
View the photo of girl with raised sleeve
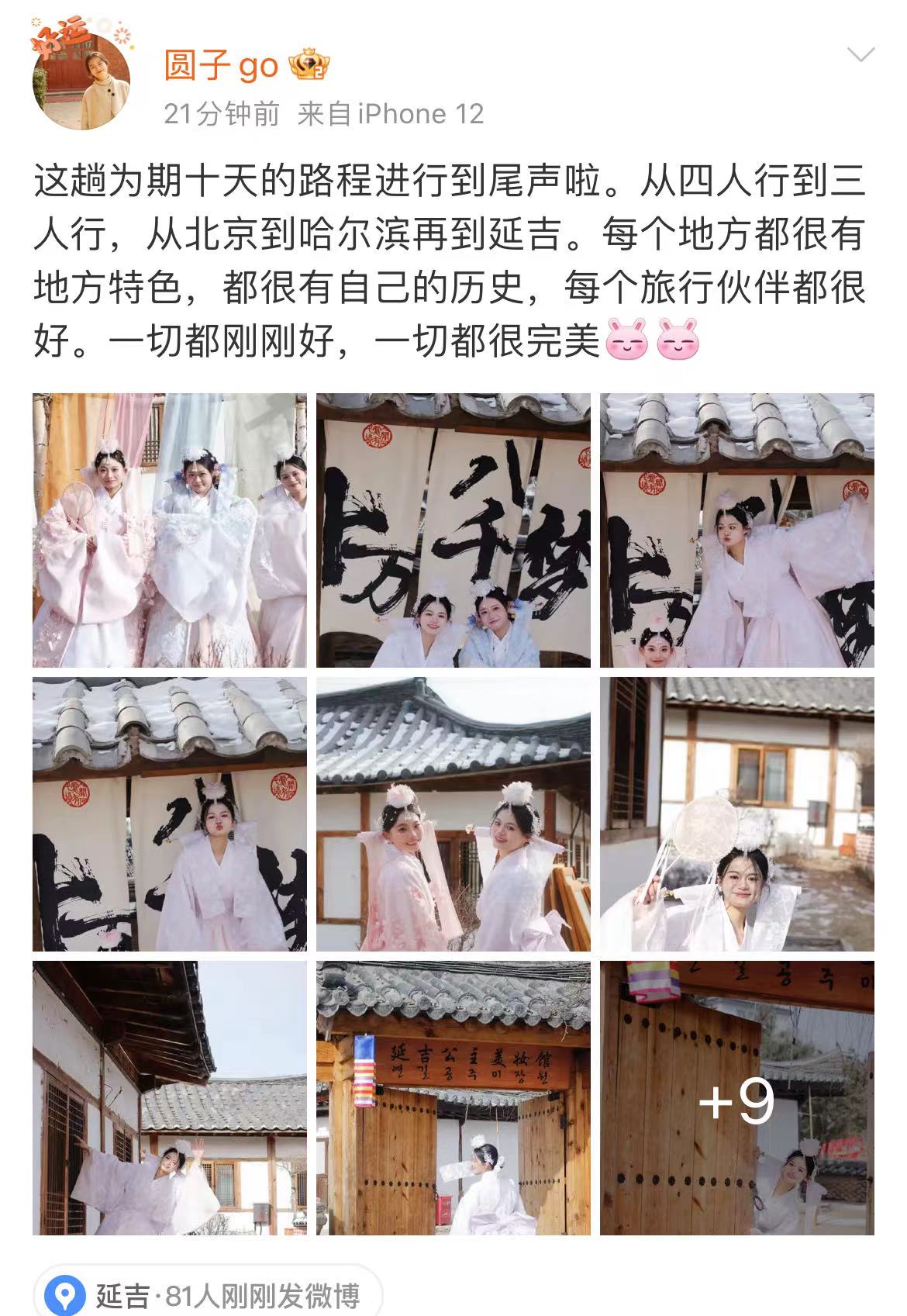pos(736,530)
